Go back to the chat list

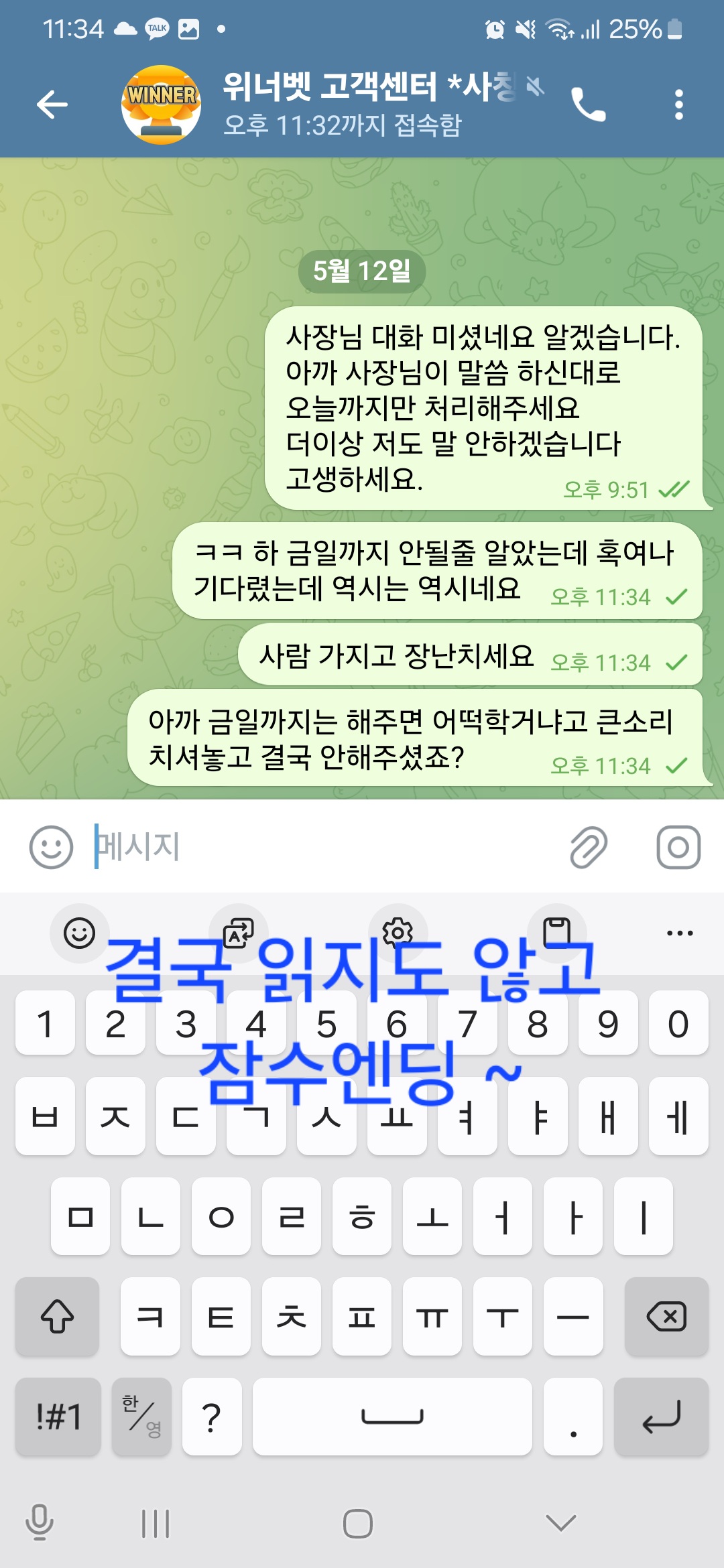[52, 105]
